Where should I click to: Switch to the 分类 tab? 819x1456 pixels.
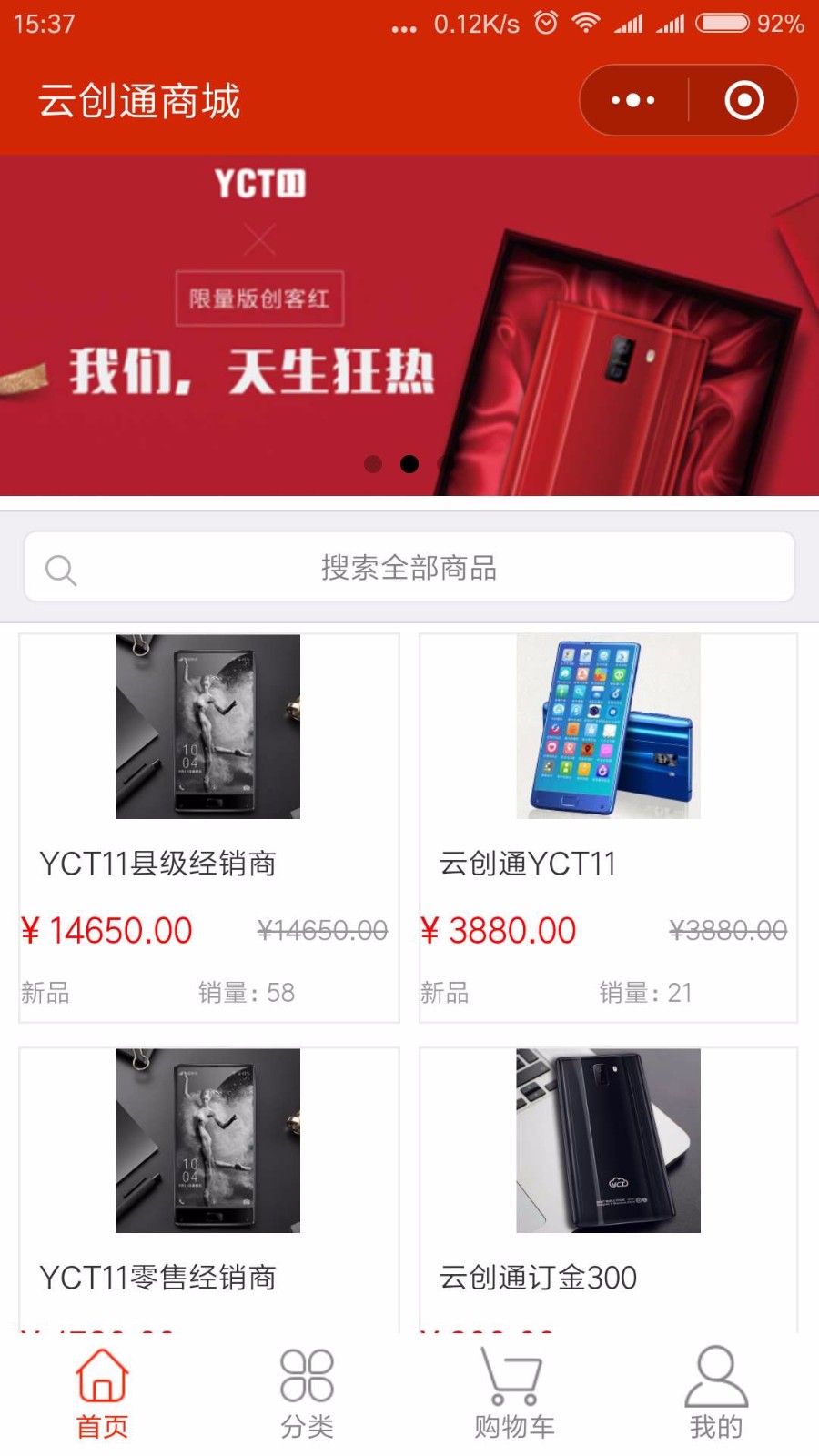coord(307,1394)
